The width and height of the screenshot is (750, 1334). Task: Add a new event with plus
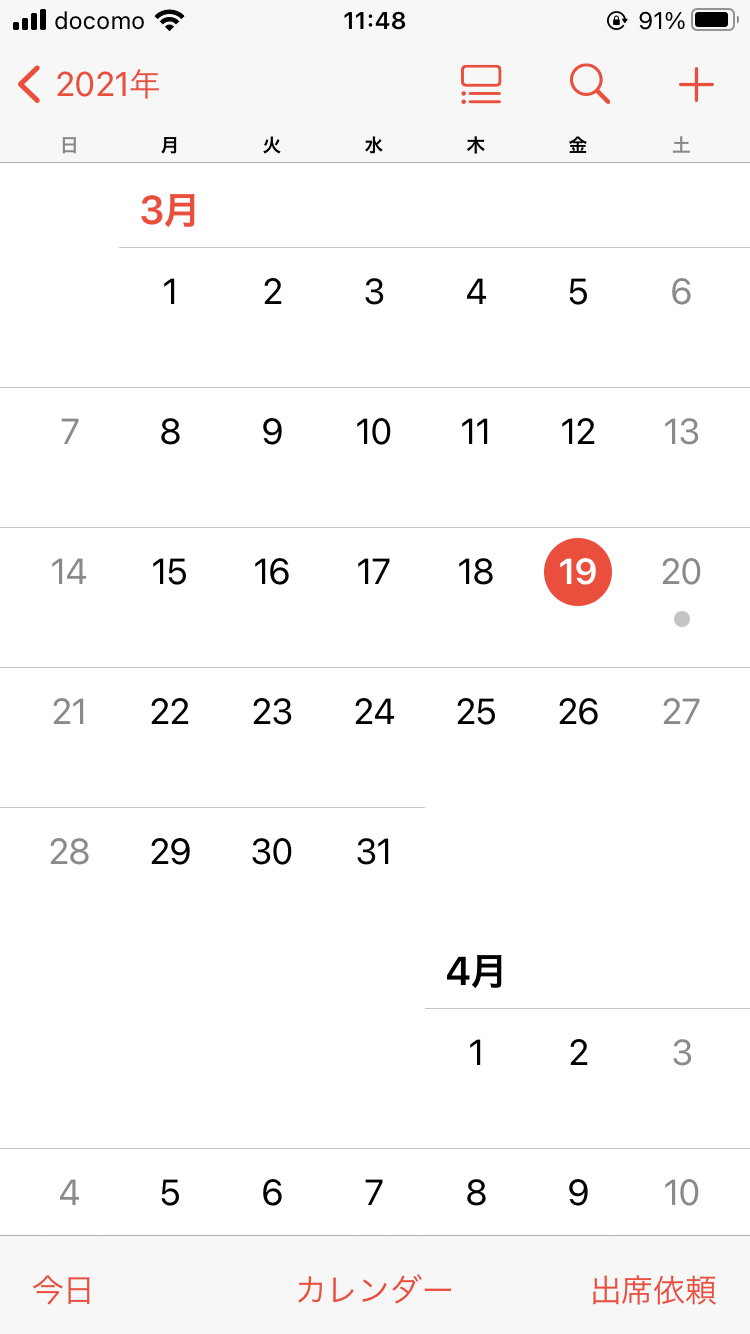tap(696, 85)
